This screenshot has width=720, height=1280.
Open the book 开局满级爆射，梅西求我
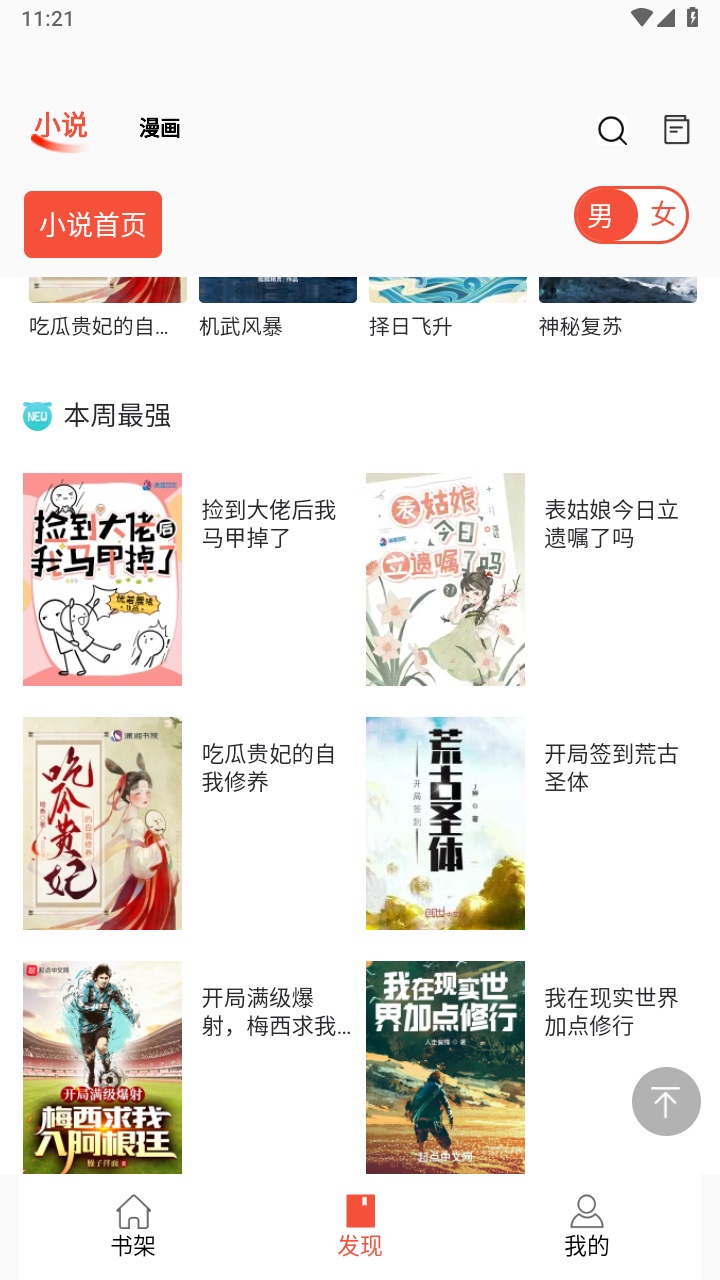pyautogui.click(x=102, y=1067)
